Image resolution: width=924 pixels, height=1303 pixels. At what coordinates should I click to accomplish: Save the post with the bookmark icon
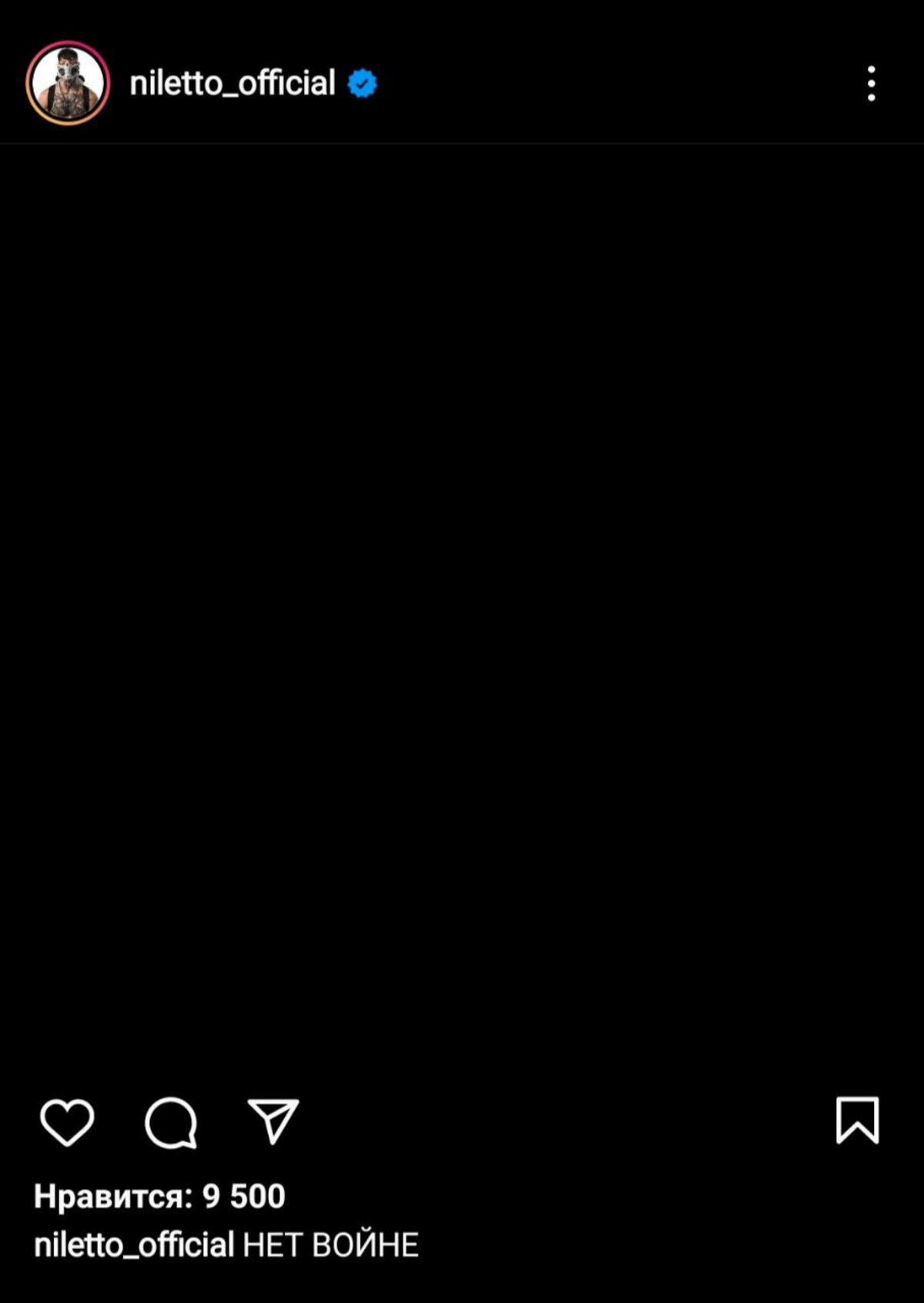[x=857, y=1120]
